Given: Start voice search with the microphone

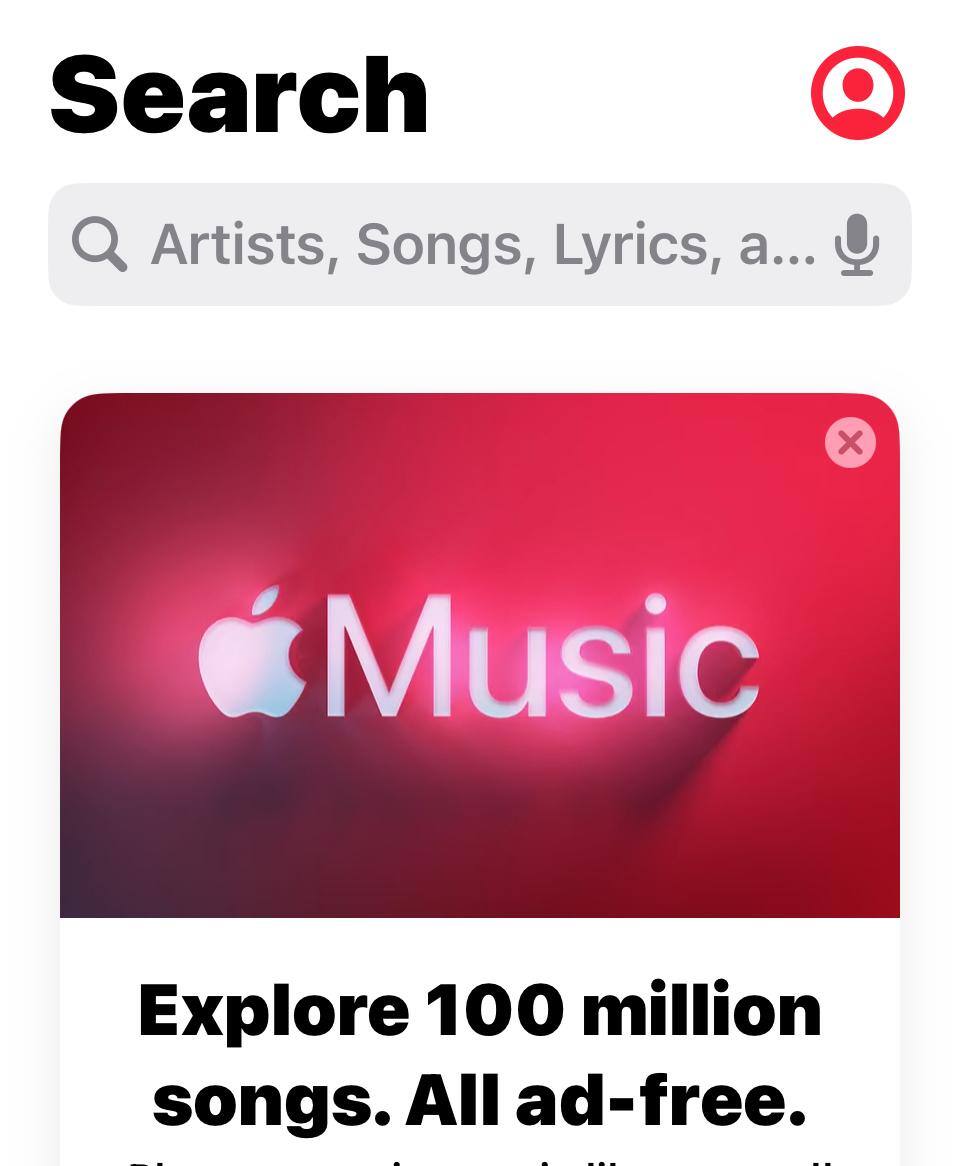Looking at the screenshot, I should click(x=857, y=244).
